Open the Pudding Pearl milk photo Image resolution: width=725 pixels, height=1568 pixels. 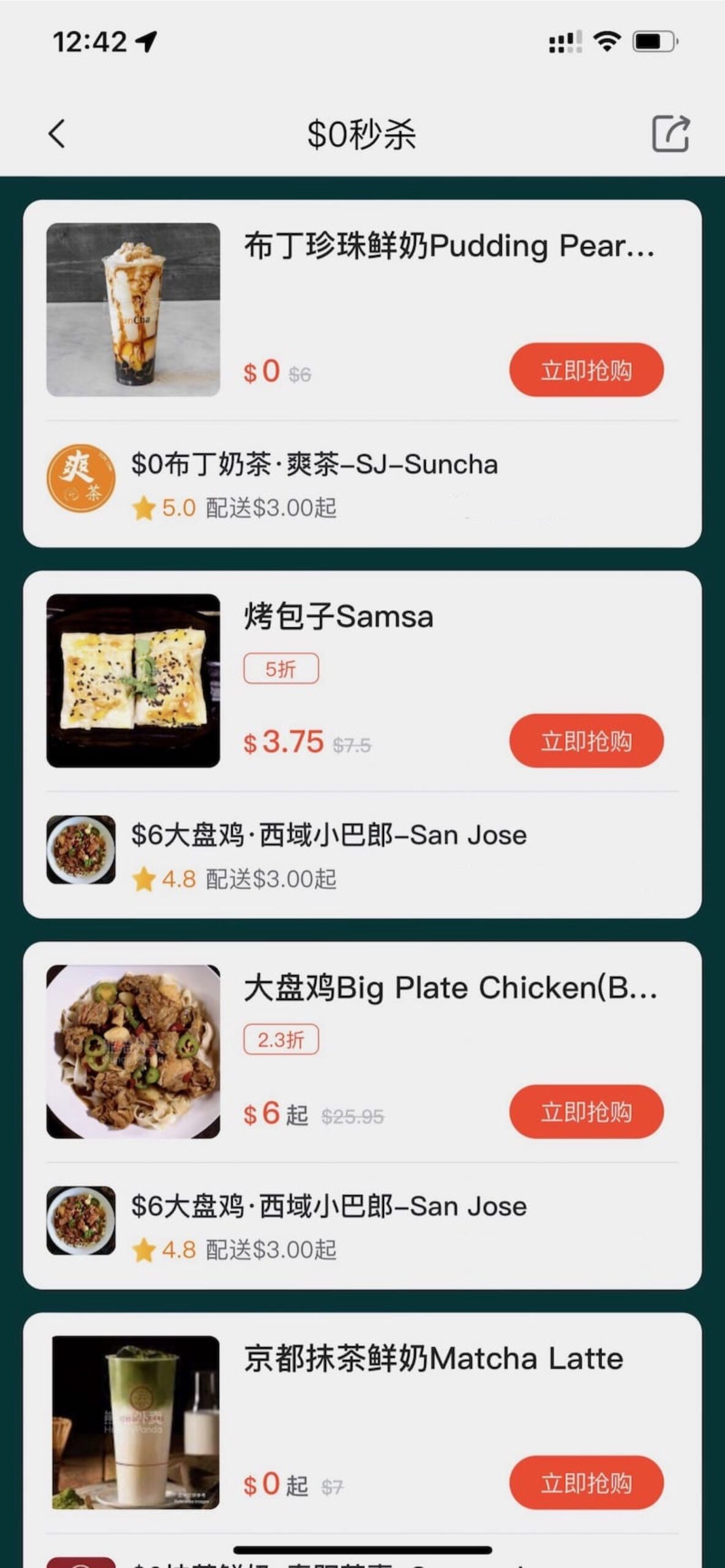click(x=133, y=309)
